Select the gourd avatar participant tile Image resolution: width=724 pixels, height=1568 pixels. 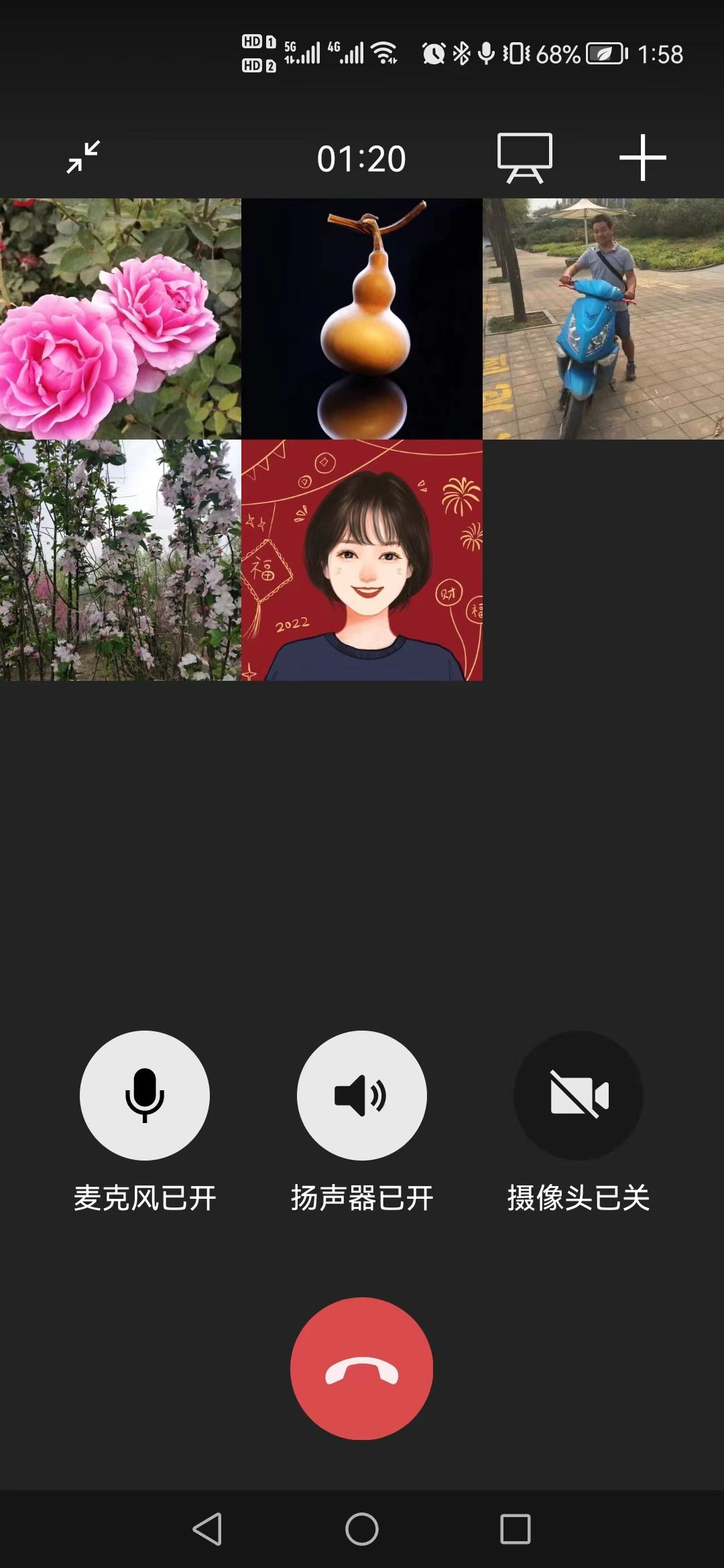(x=362, y=319)
